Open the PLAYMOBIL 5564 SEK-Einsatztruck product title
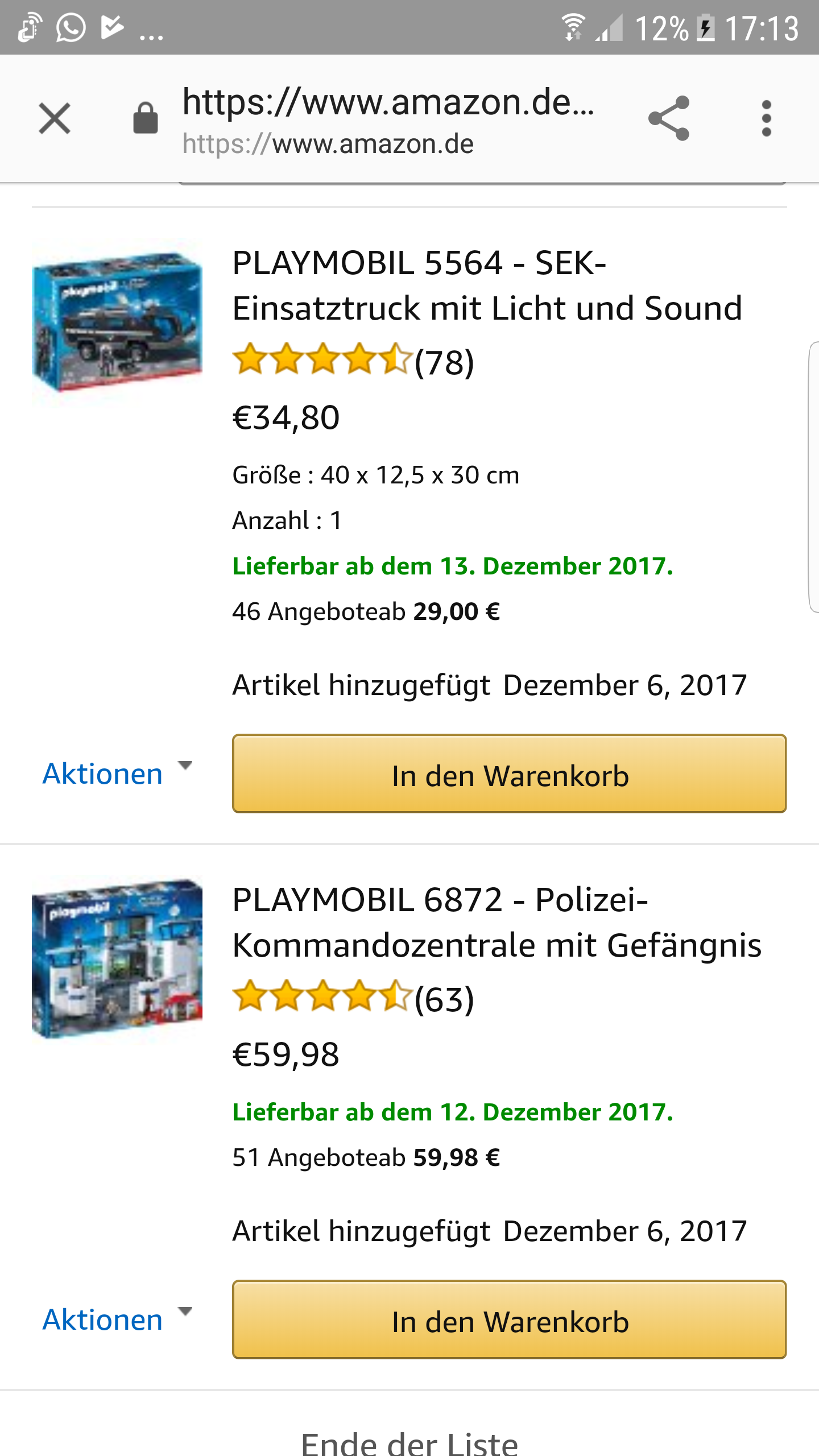The image size is (819, 1456). (x=487, y=286)
